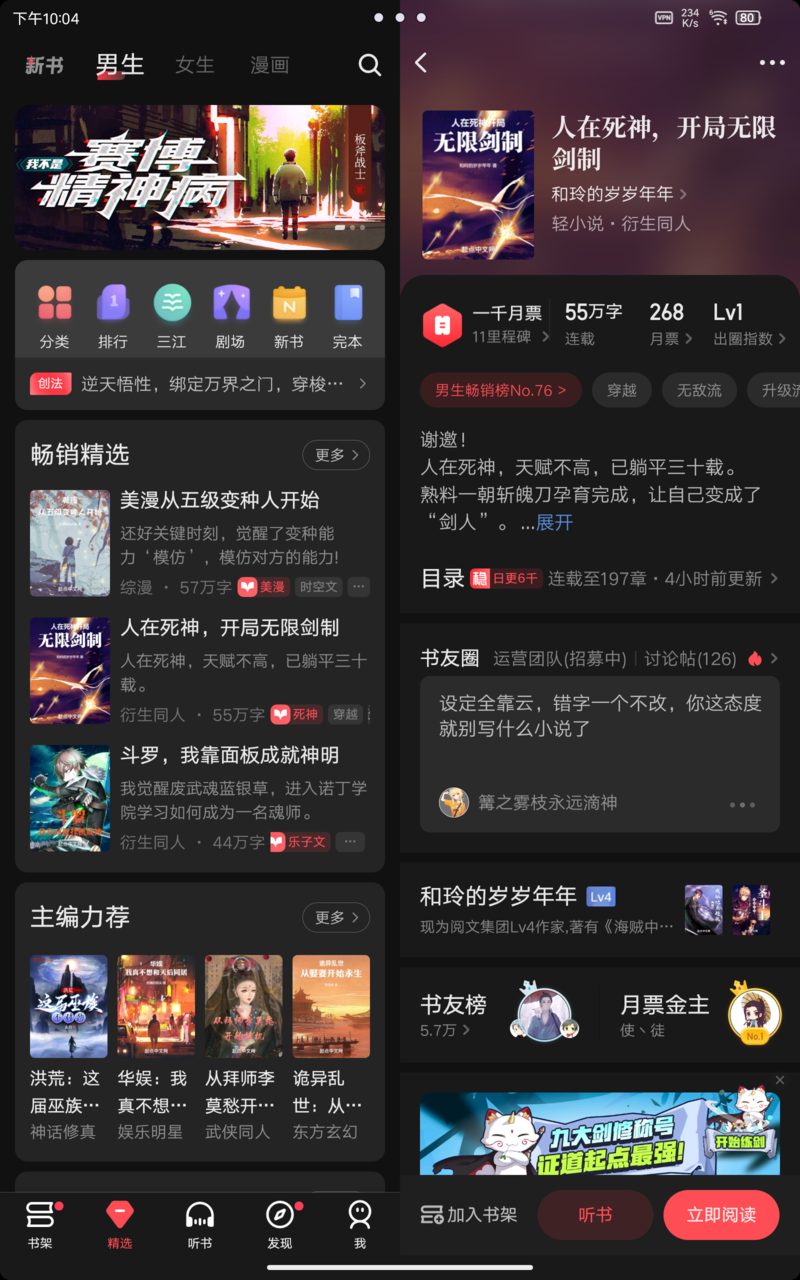This screenshot has width=800, height=1280.
Task: Open the 目录 chapter list
Action: pos(442,578)
